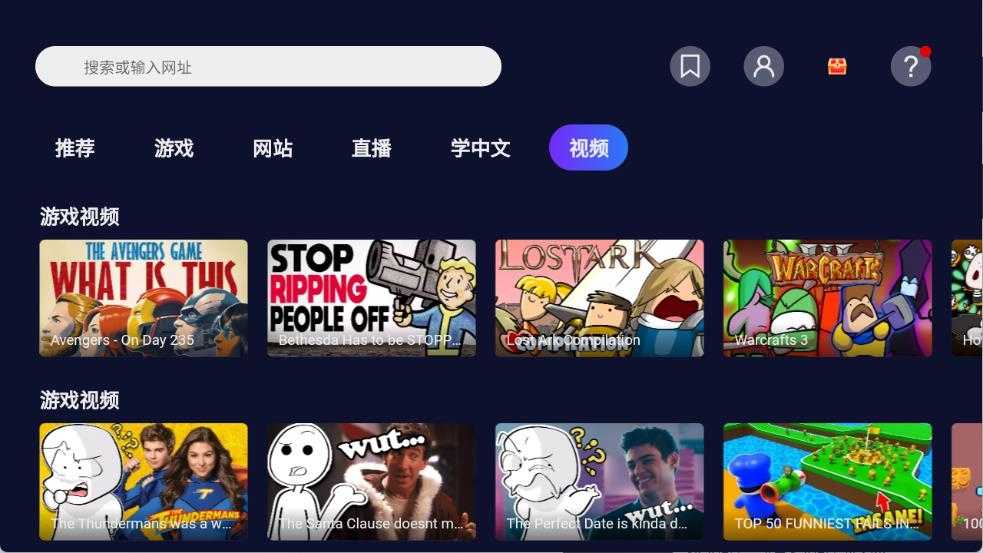This screenshot has height=553, width=983.
Task: Open the help question mark icon
Action: tap(910, 67)
